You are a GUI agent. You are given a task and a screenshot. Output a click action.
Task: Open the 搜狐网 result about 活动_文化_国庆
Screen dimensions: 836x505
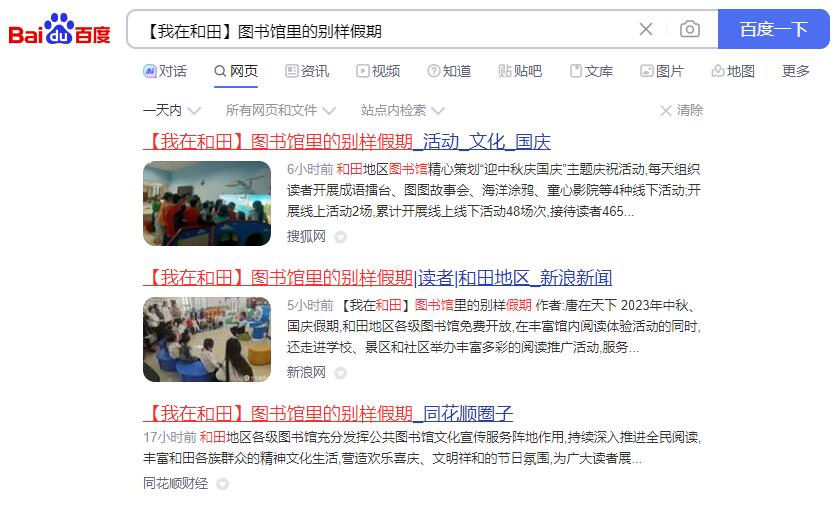click(347, 141)
